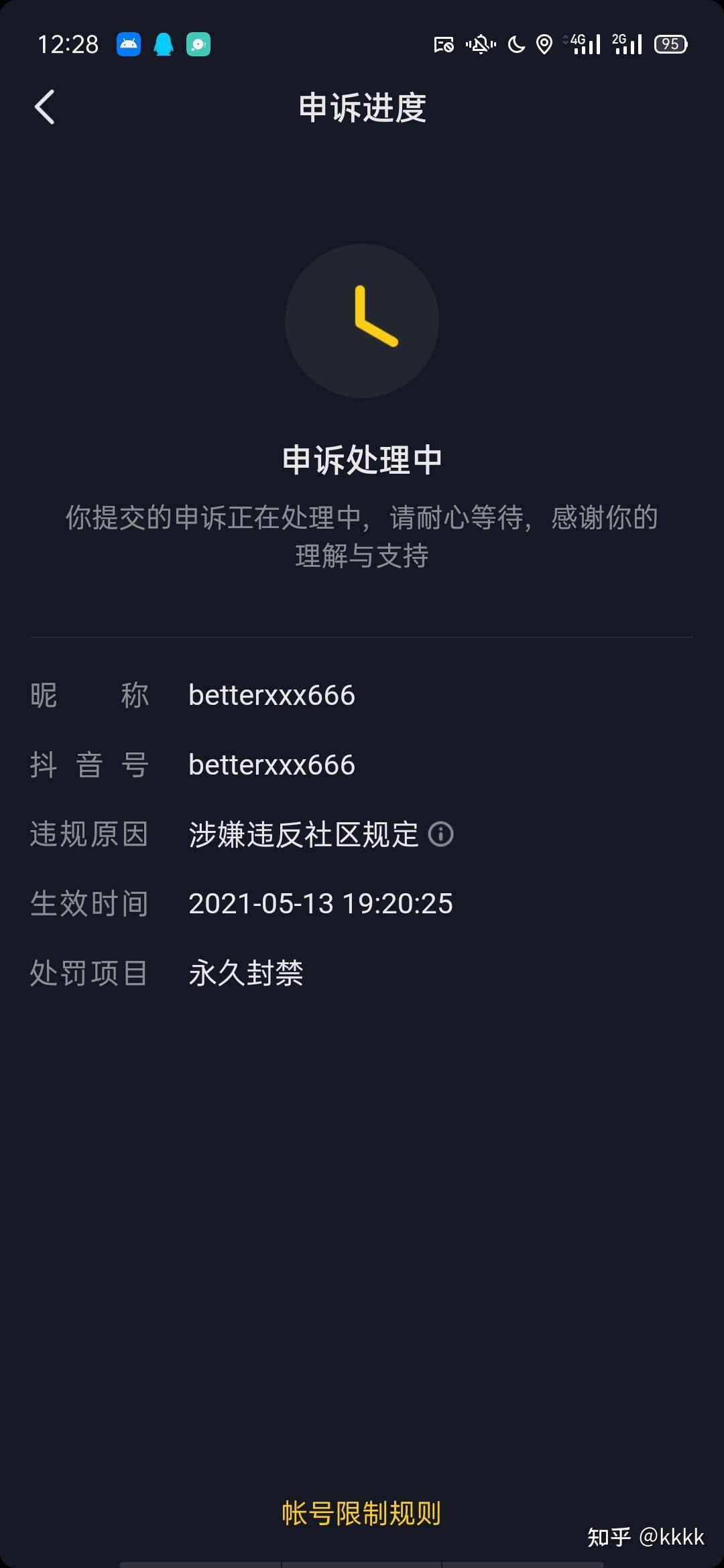Tap the location pin icon in status bar
This screenshot has width=724, height=1568.
point(544,43)
